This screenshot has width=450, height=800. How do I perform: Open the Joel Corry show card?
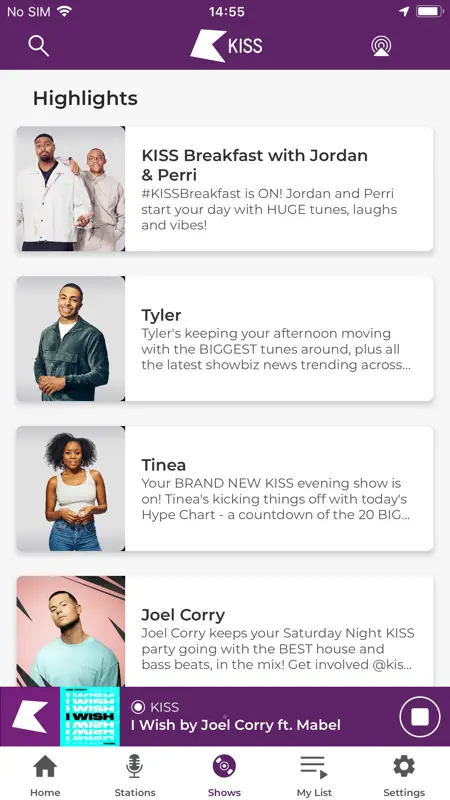tap(225, 632)
